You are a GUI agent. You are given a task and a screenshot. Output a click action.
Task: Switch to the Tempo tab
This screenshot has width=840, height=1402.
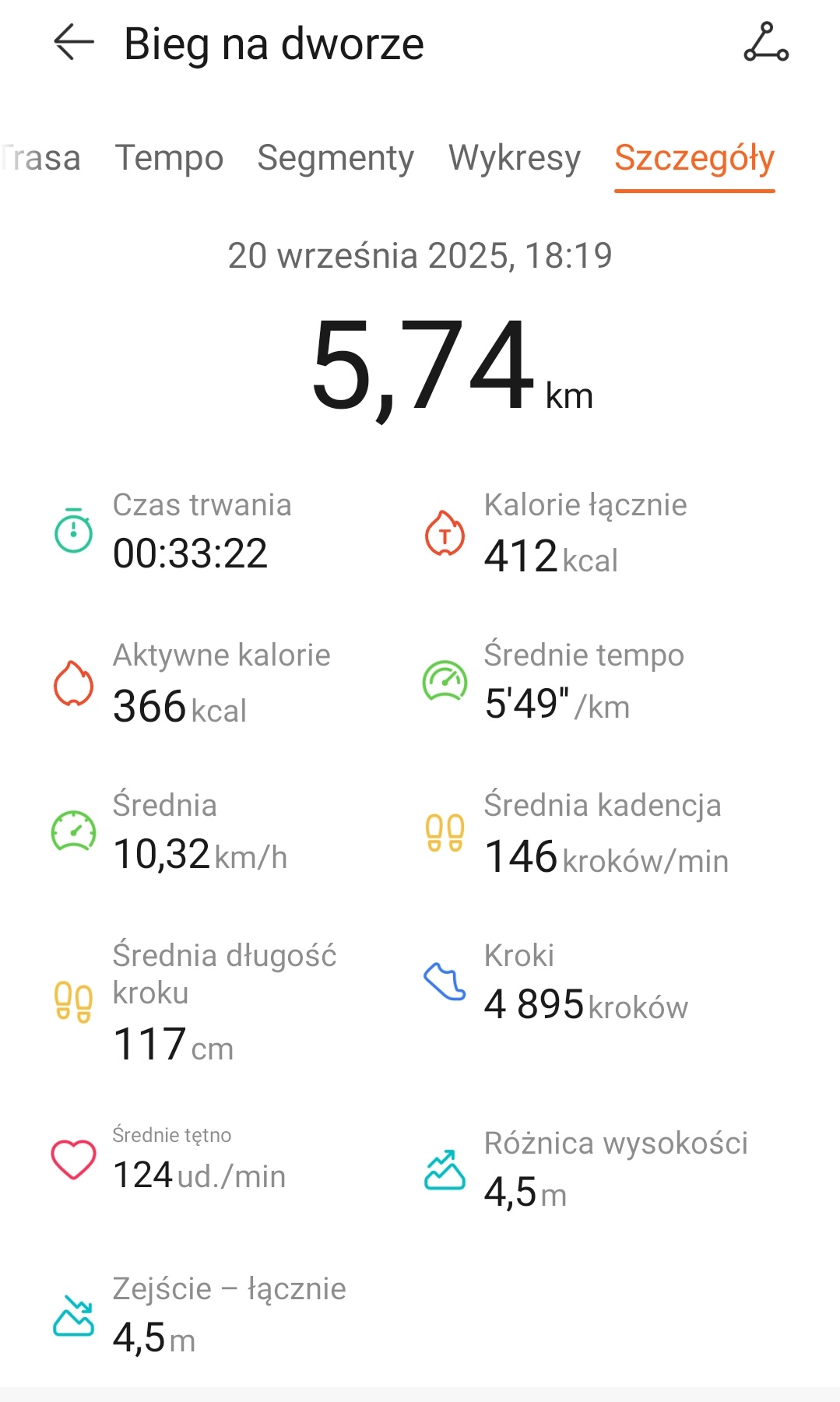(169, 158)
